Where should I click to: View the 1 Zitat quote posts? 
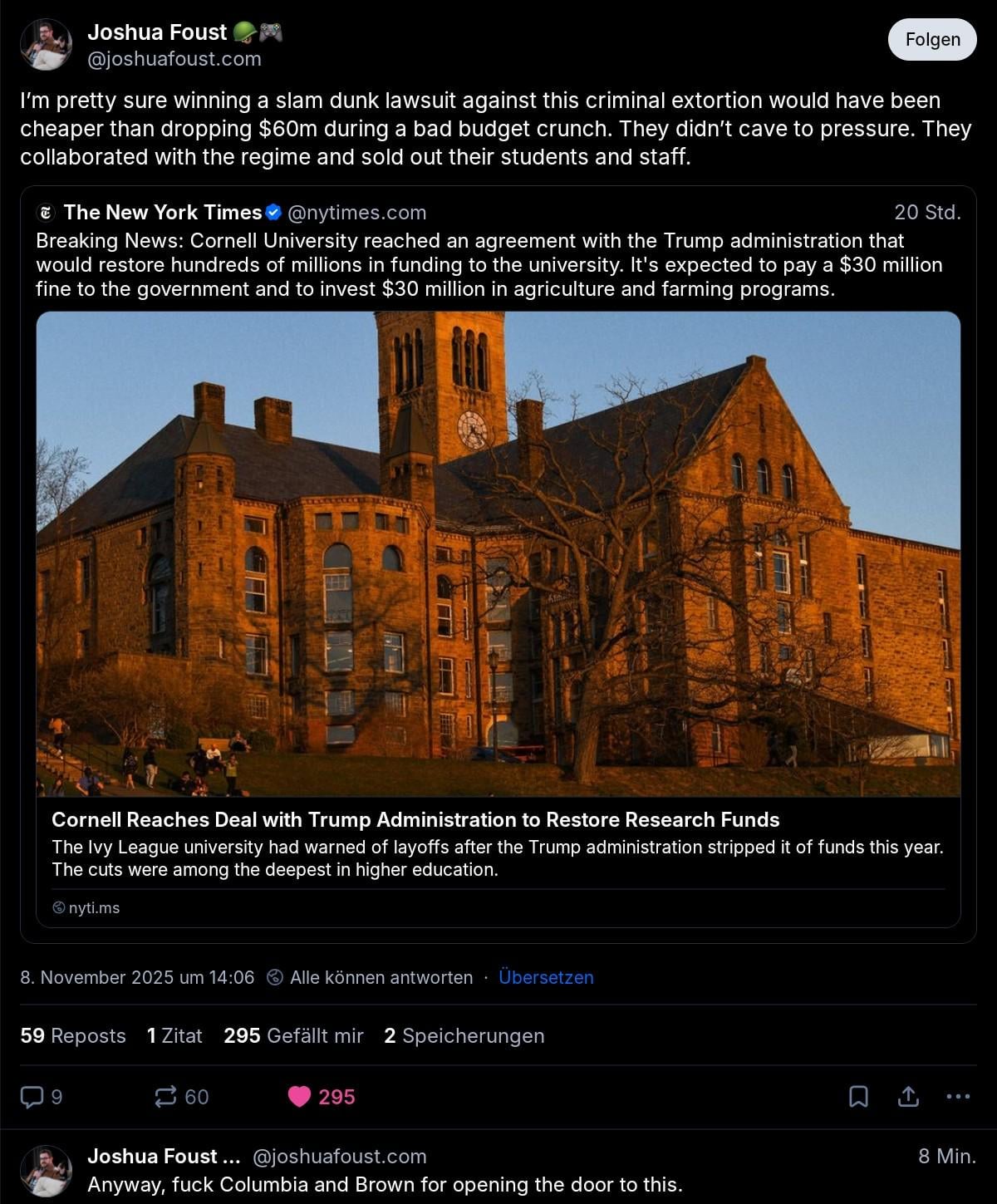174,1035
